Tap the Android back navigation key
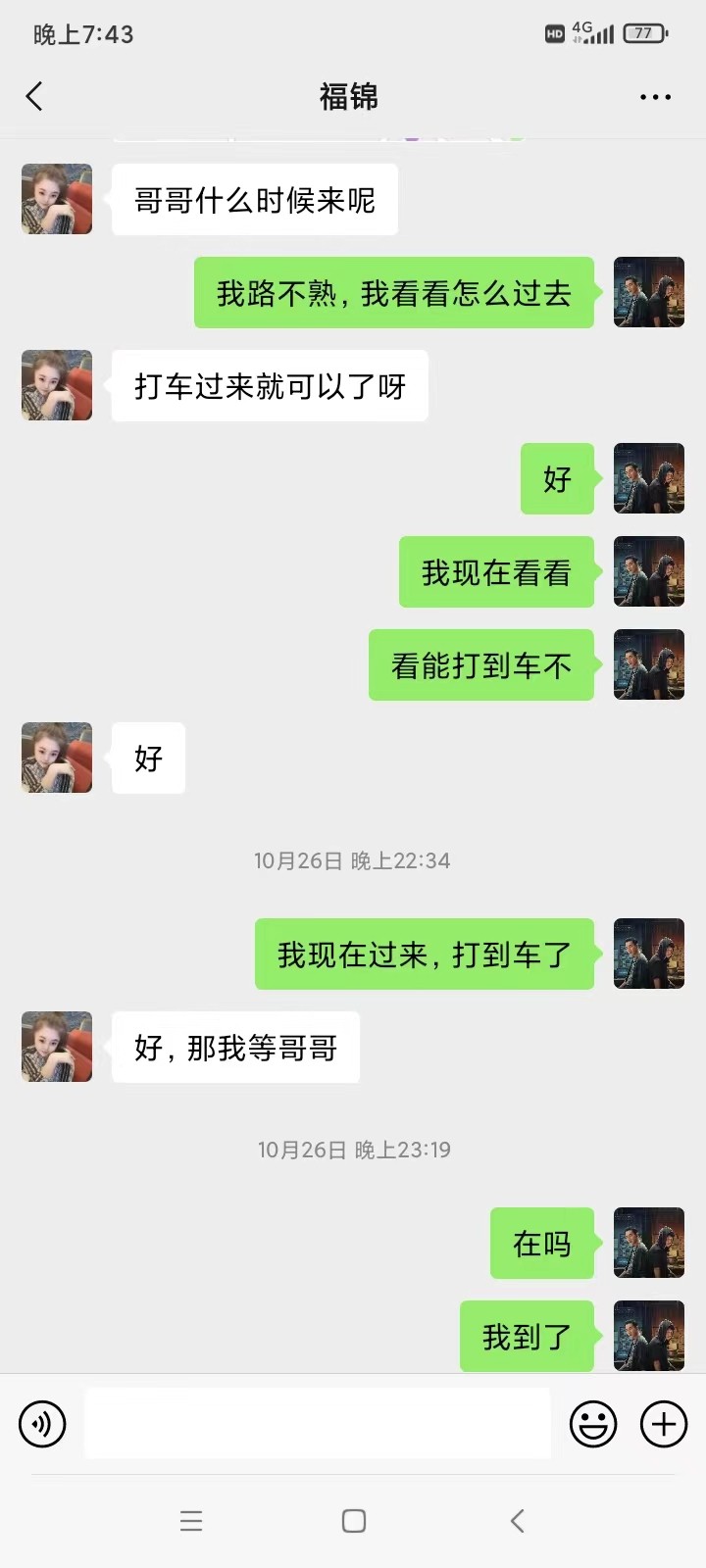 [517, 1521]
